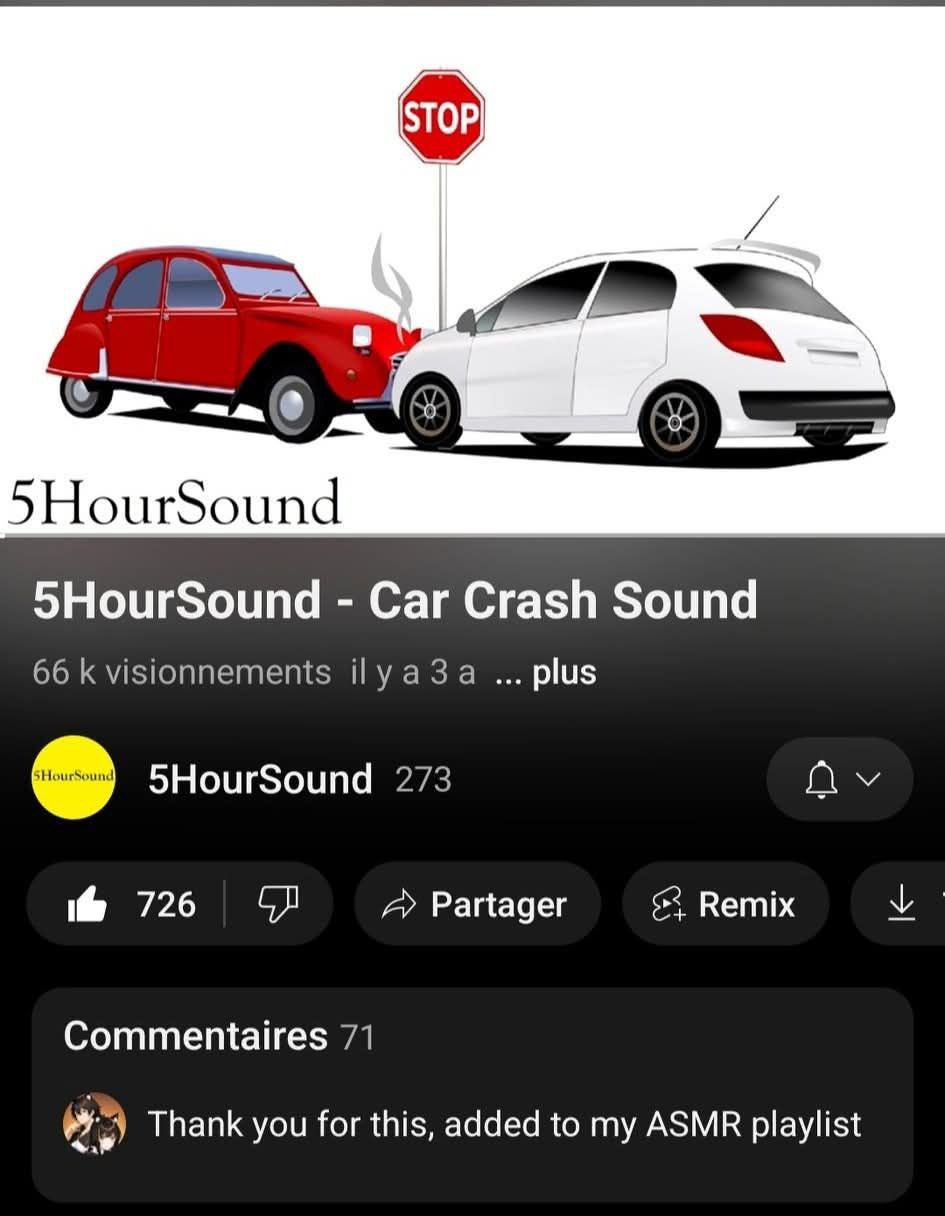Open the 5HourSound channel avatar
The height and width of the screenshot is (1216, 945).
73,777
